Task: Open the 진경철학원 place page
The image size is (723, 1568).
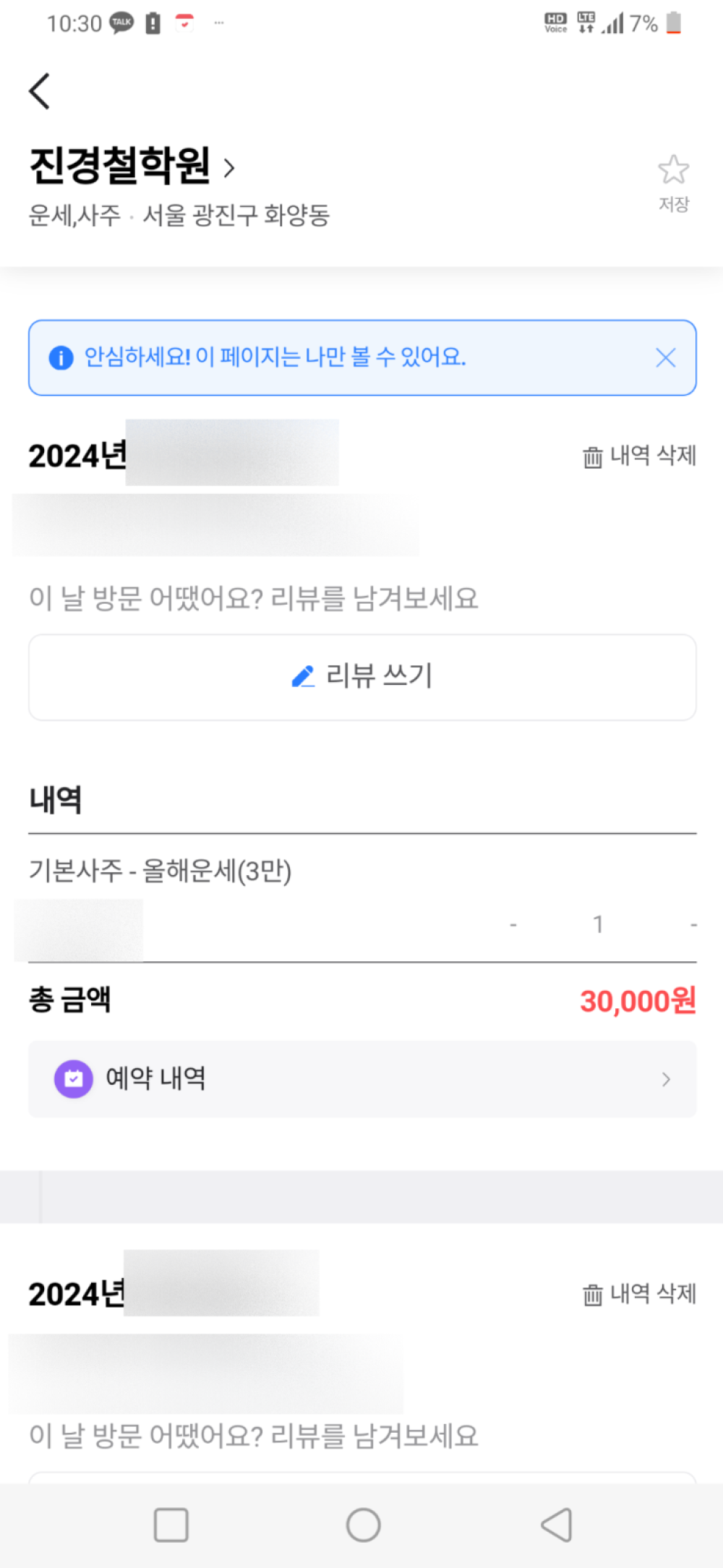Action: pos(132,166)
